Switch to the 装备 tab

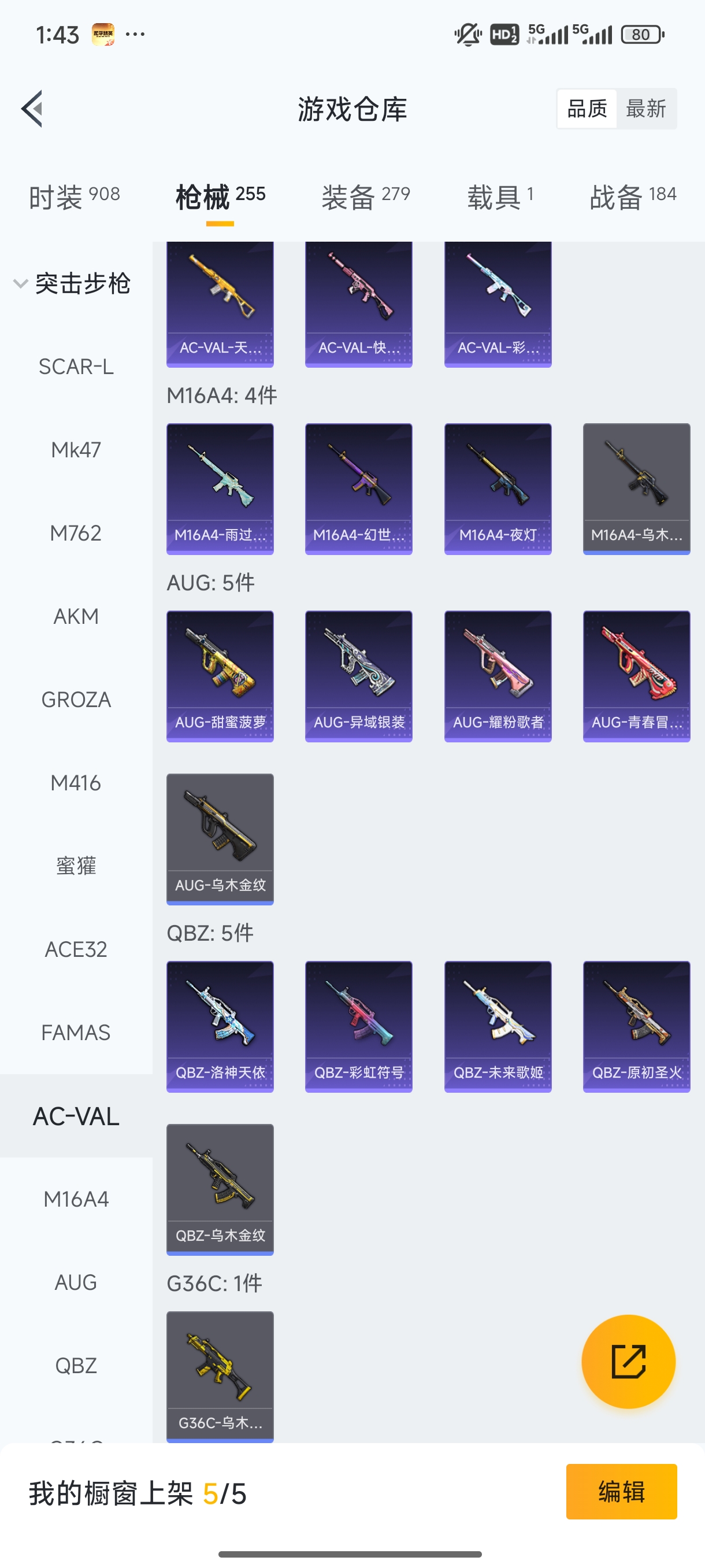point(366,197)
